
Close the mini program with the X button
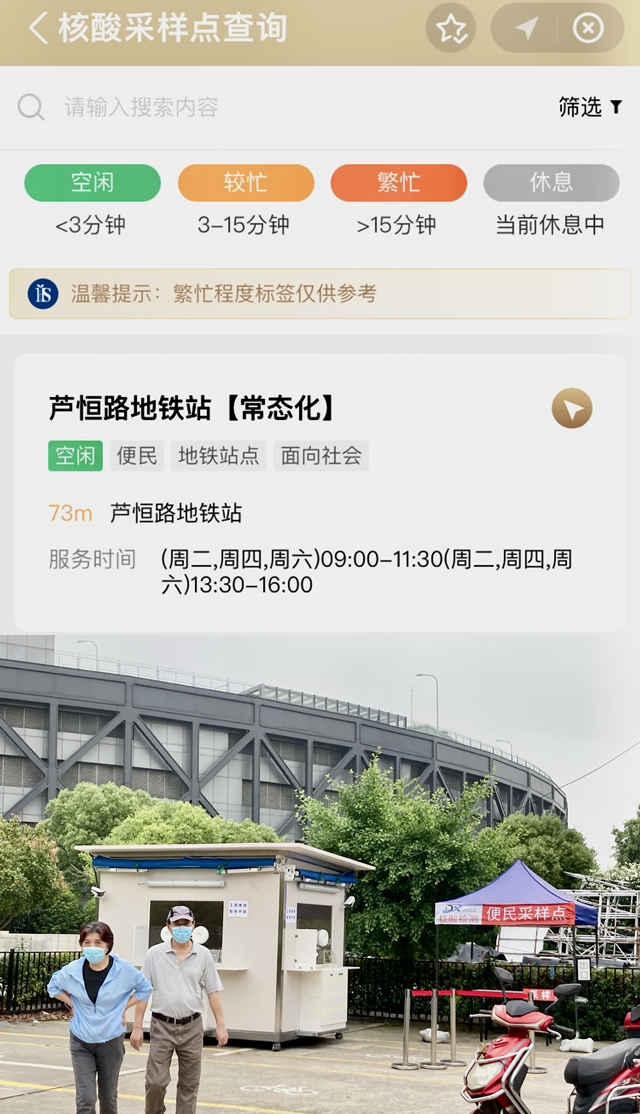coord(588,28)
